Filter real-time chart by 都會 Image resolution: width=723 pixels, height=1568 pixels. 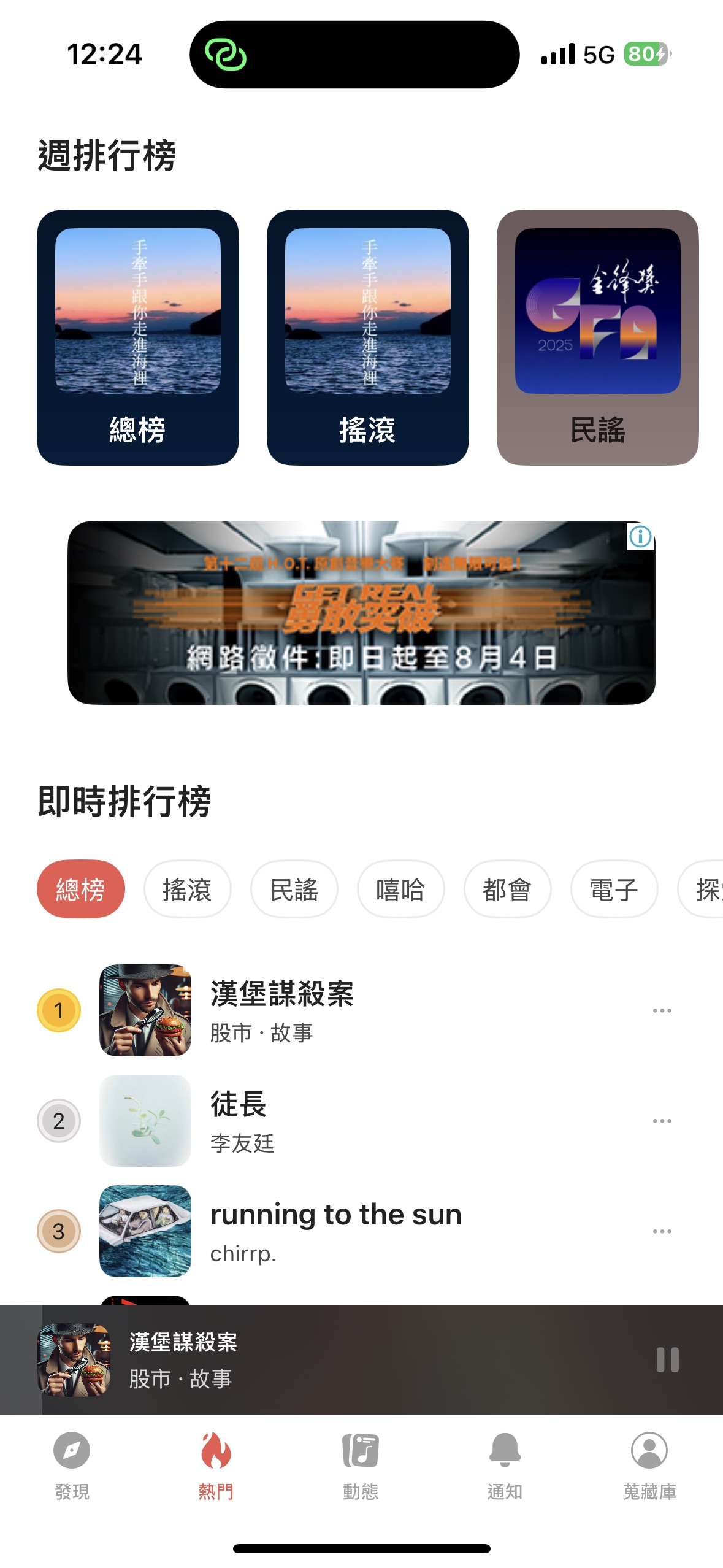pos(507,889)
